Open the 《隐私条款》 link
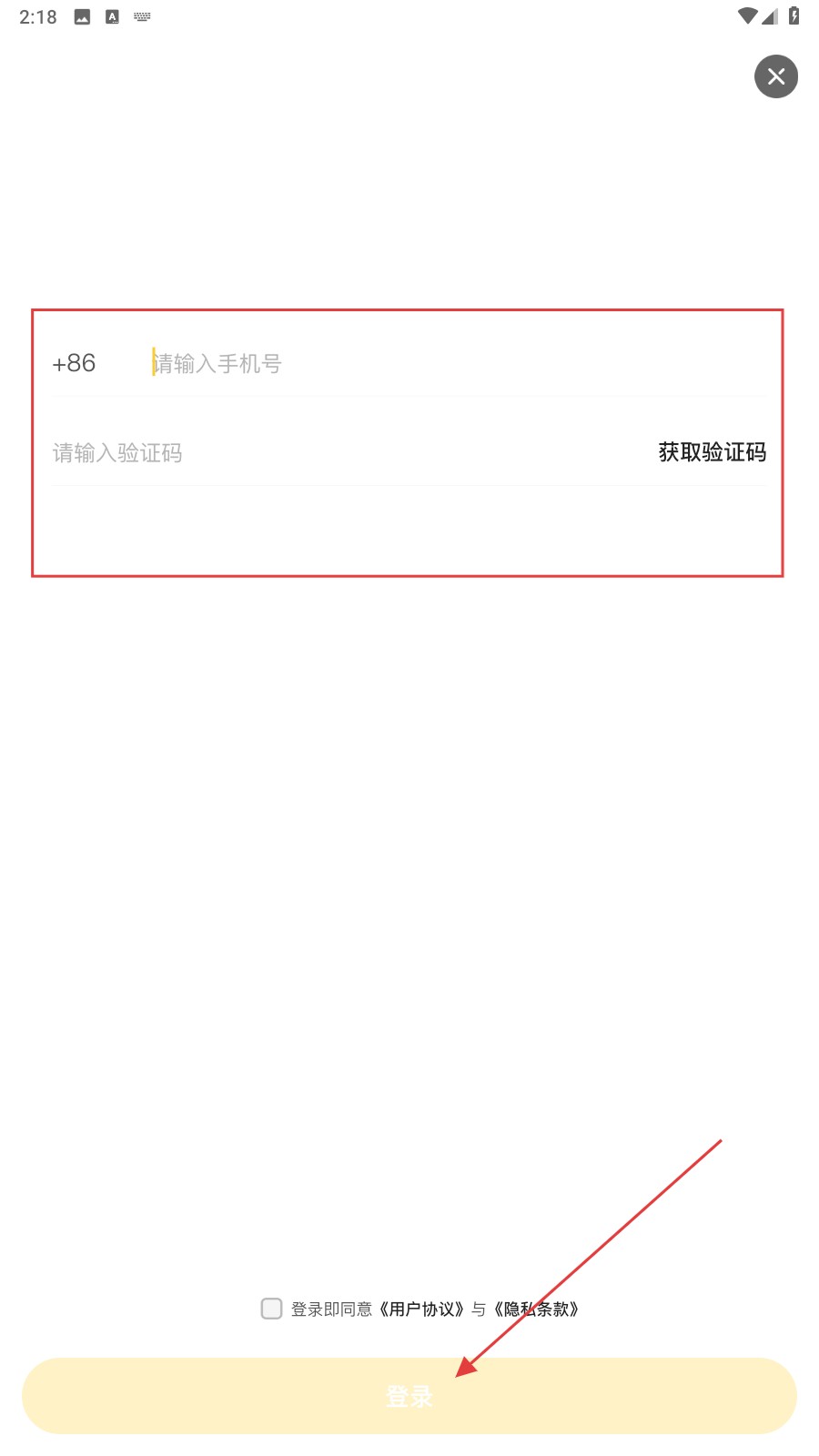The image size is (819, 1456). click(x=537, y=1309)
